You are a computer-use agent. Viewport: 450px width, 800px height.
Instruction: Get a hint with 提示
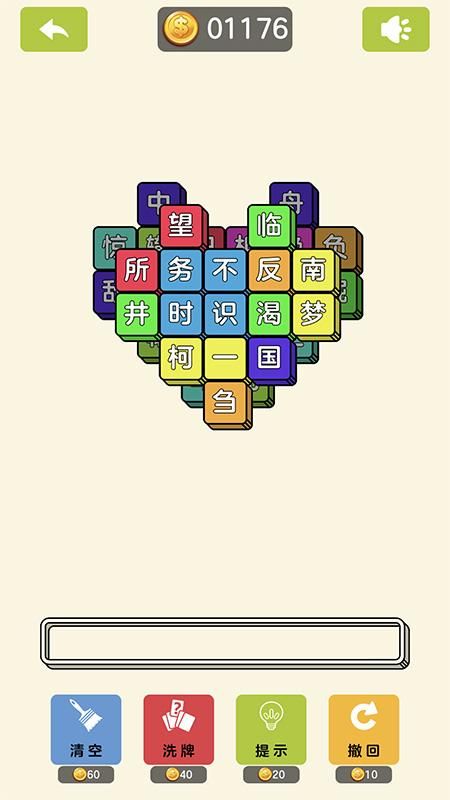pos(271,730)
